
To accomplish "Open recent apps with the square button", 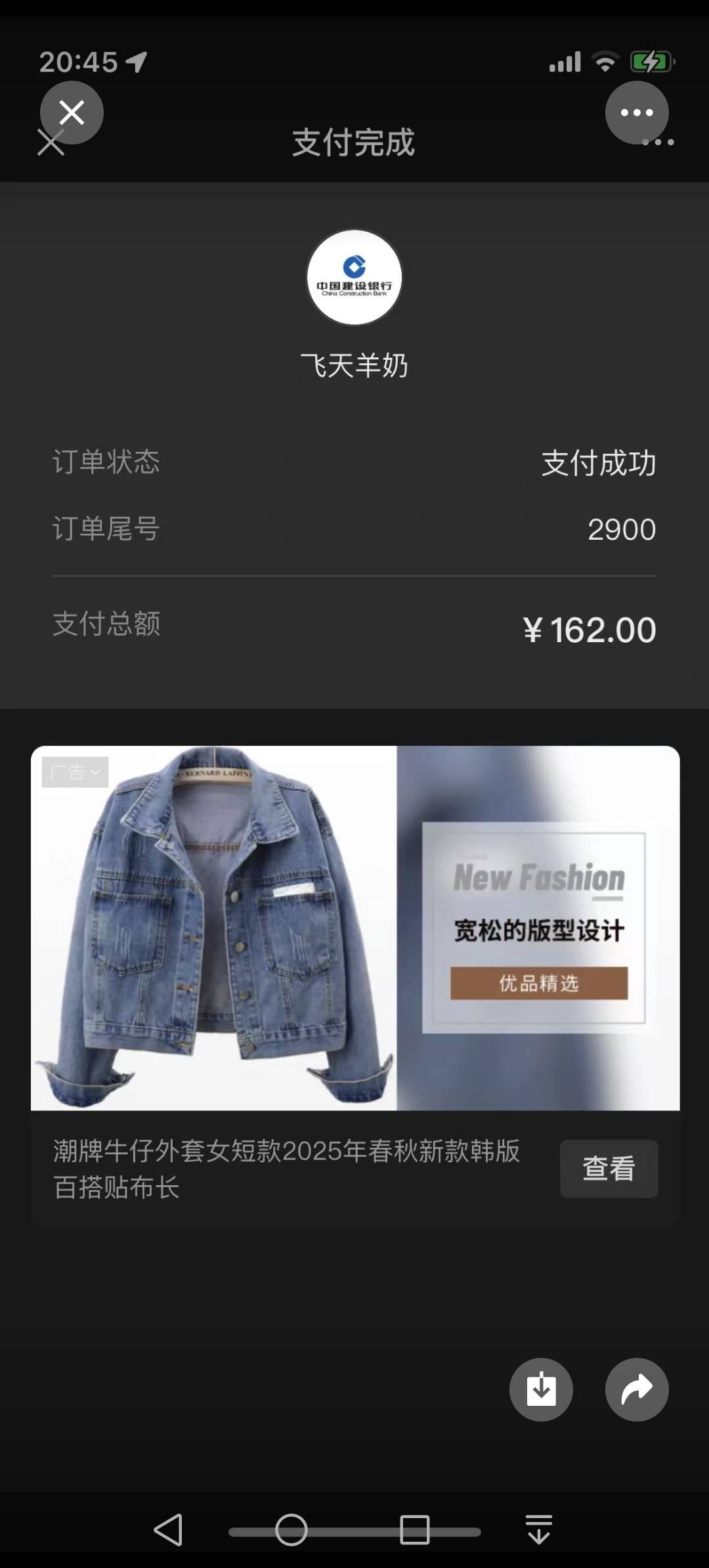I will click(x=415, y=1530).
